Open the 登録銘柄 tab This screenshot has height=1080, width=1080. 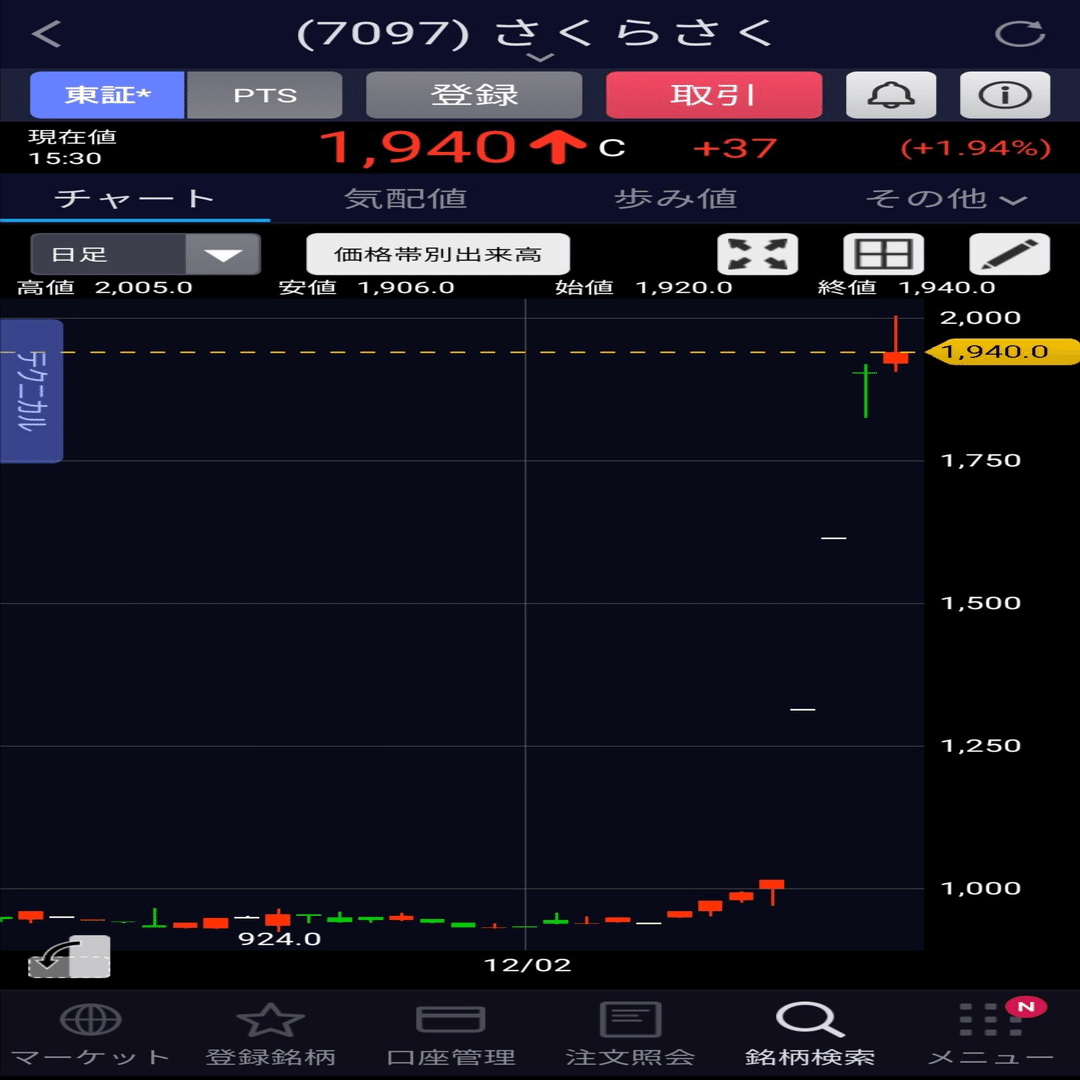point(270,1035)
